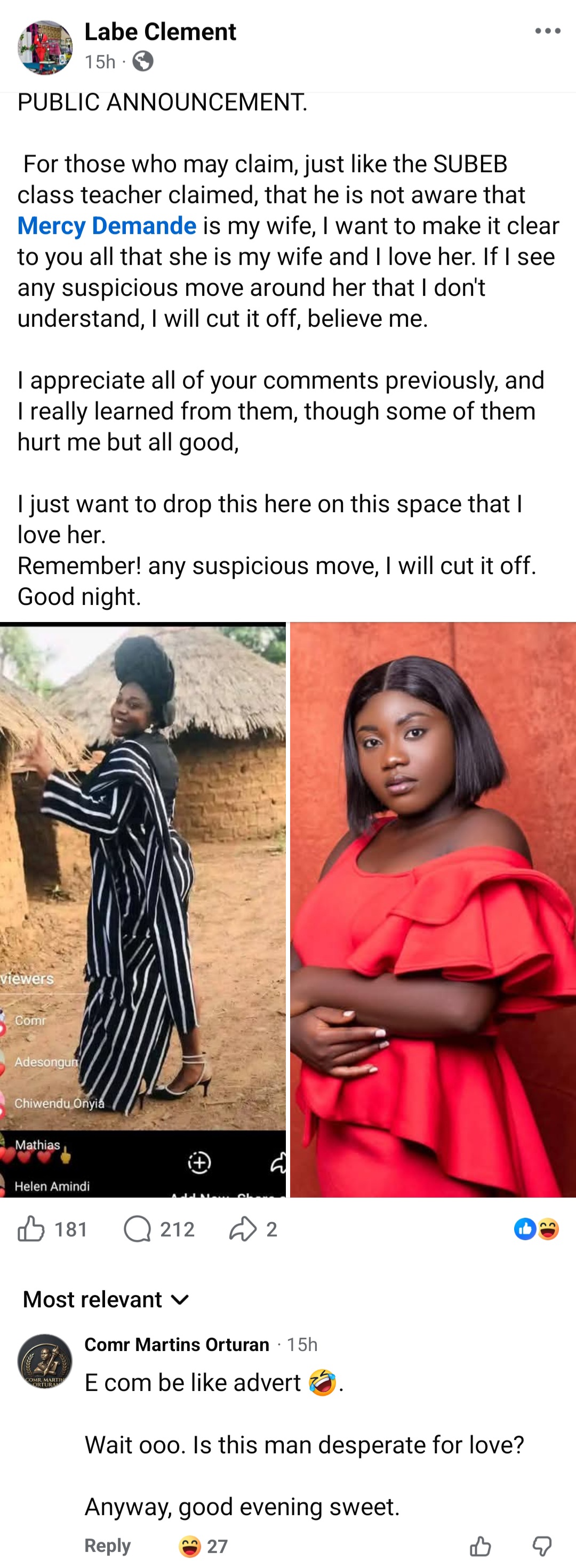Screen dimensions: 576x1568
Task: Open Labe Clement's profile picture
Action: [44, 47]
